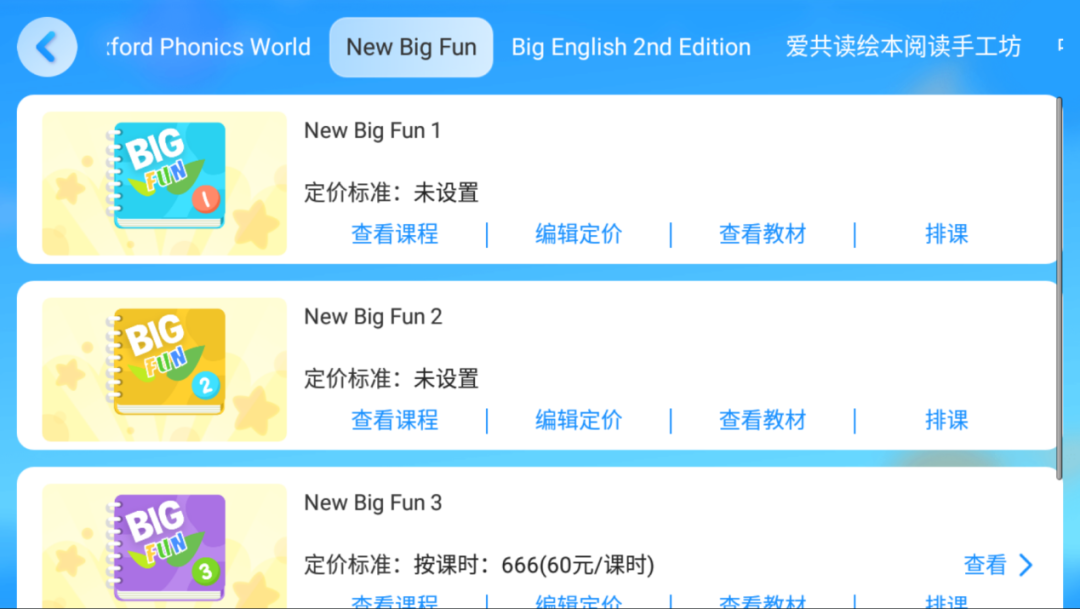Switch to Big English 2nd Edition tab
This screenshot has width=1080, height=609.
tap(631, 47)
